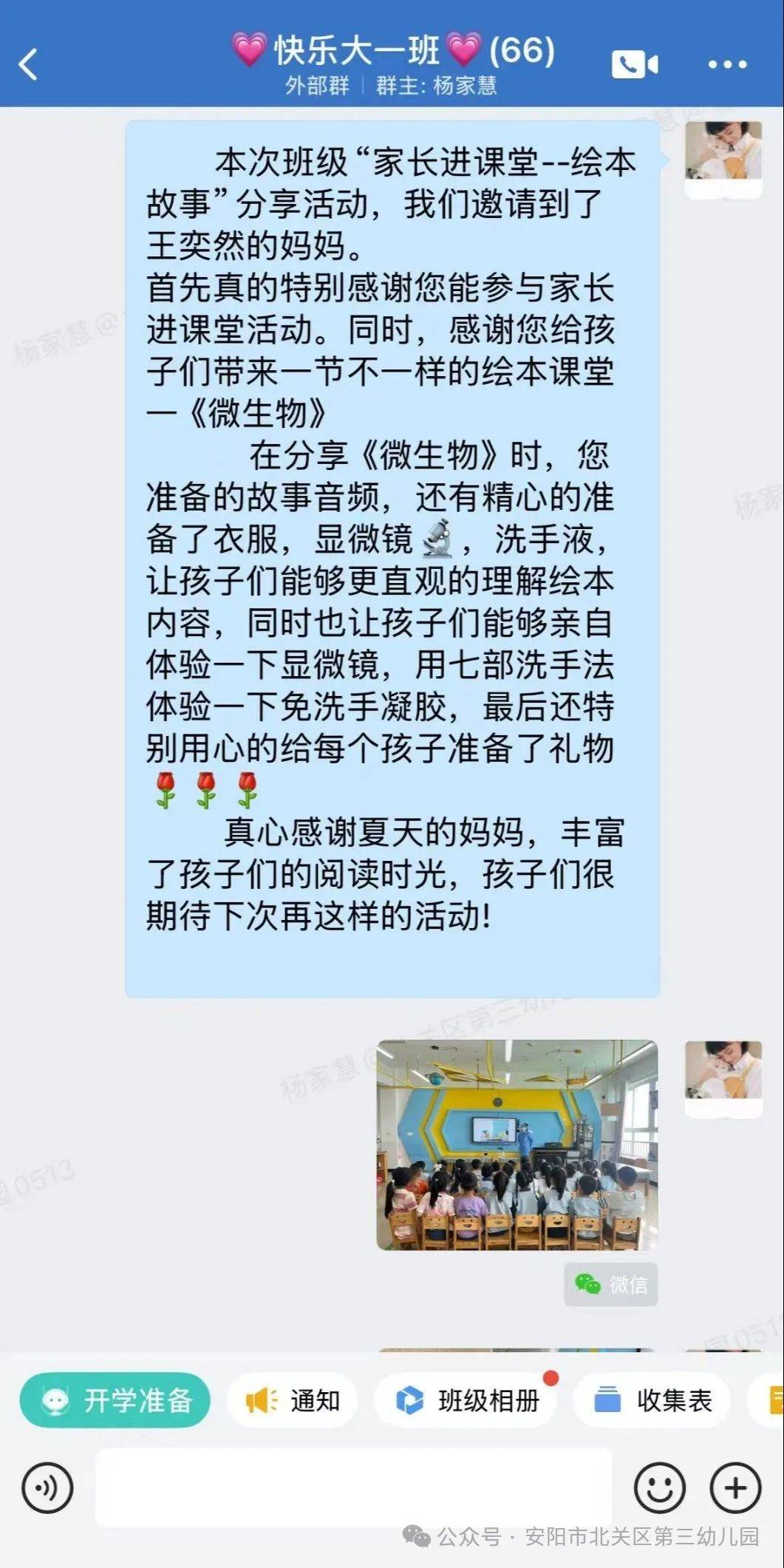Open the 收集表 collection form shortcut
This screenshot has height=1568, width=784.
654,1400
